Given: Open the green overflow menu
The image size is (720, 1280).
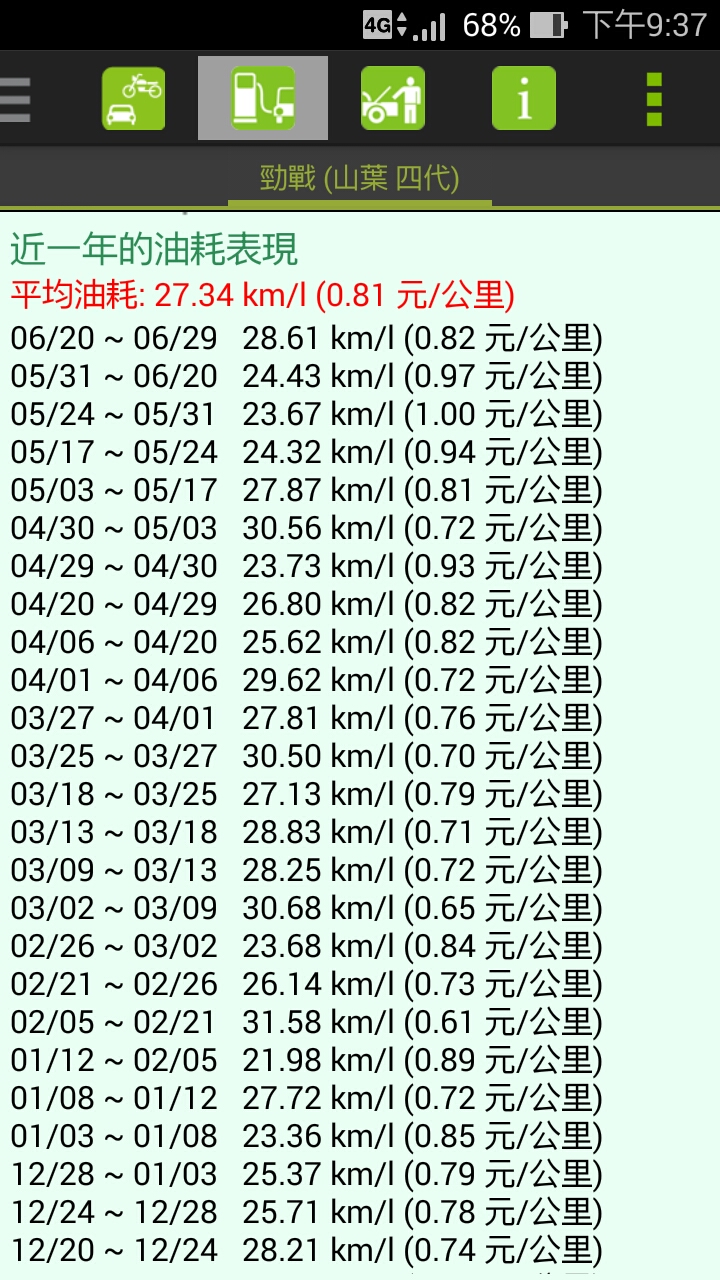Looking at the screenshot, I should coord(654,99).
